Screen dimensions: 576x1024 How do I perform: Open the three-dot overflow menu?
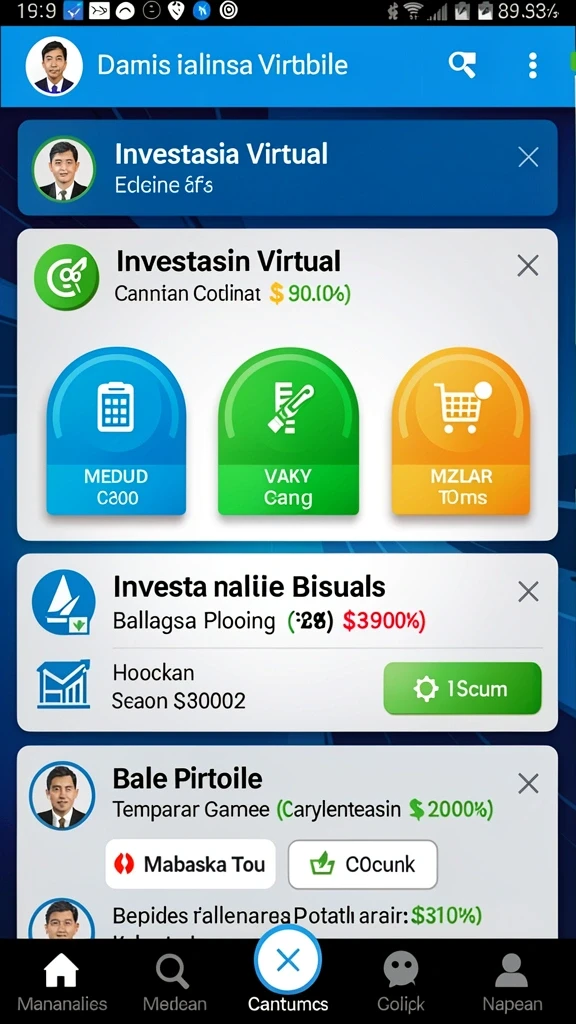click(533, 65)
